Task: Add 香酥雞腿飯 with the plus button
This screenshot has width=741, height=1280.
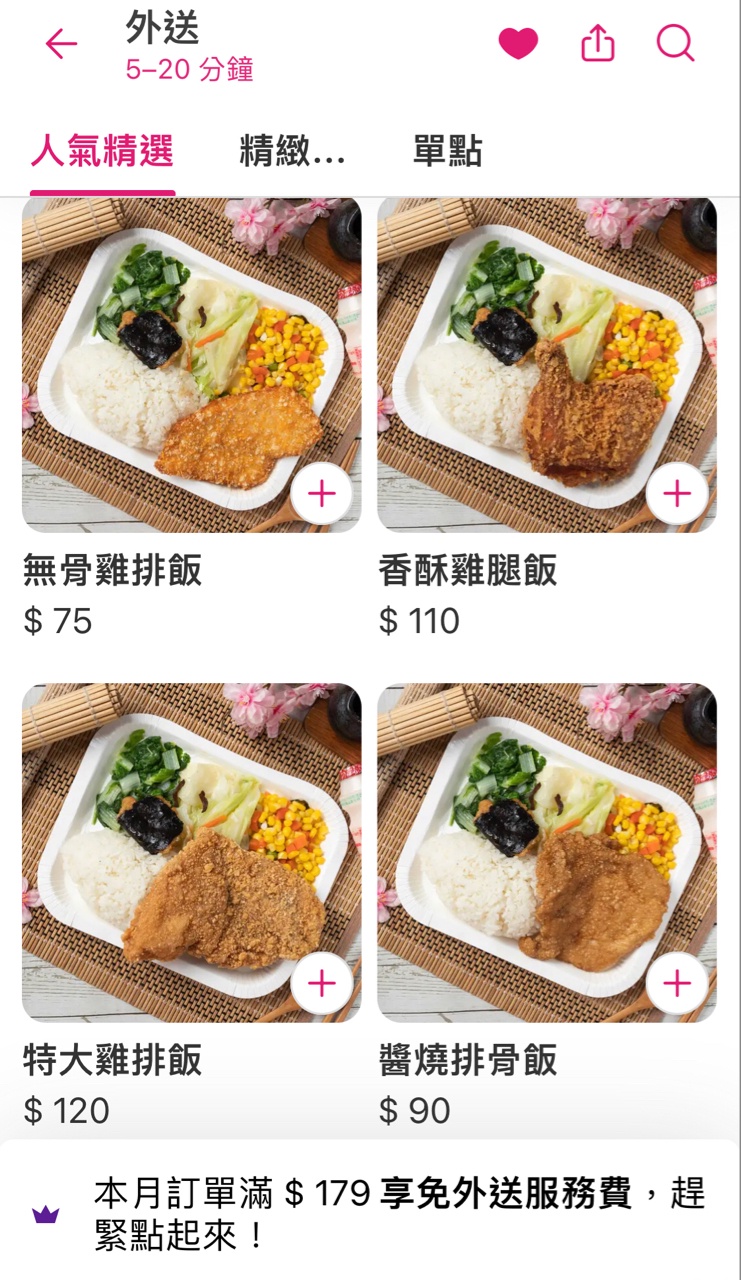Action: [x=677, y=494]
